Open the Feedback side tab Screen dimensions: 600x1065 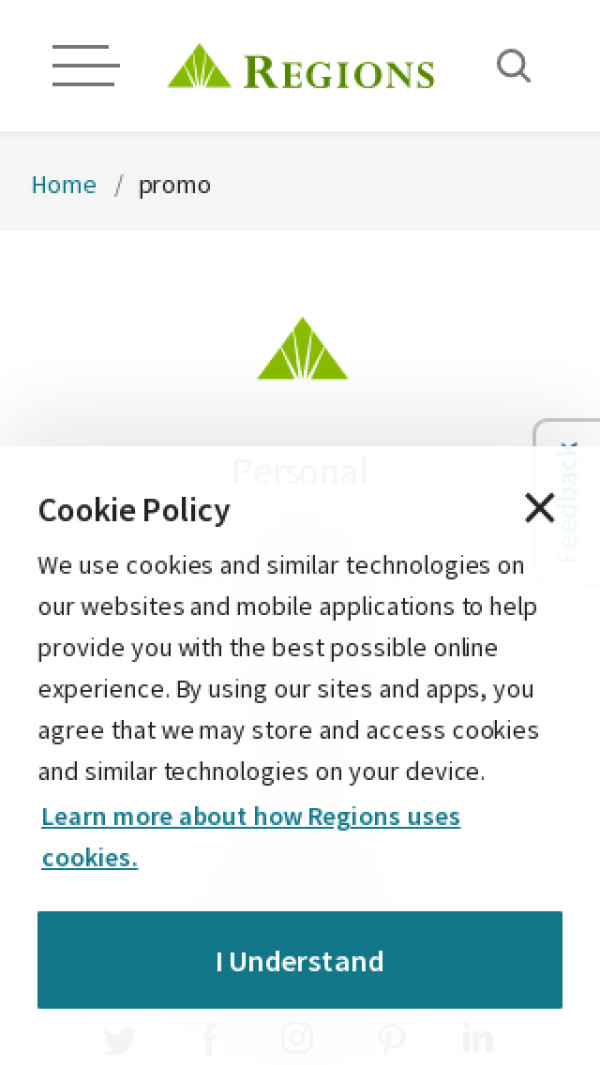[570, 500]
